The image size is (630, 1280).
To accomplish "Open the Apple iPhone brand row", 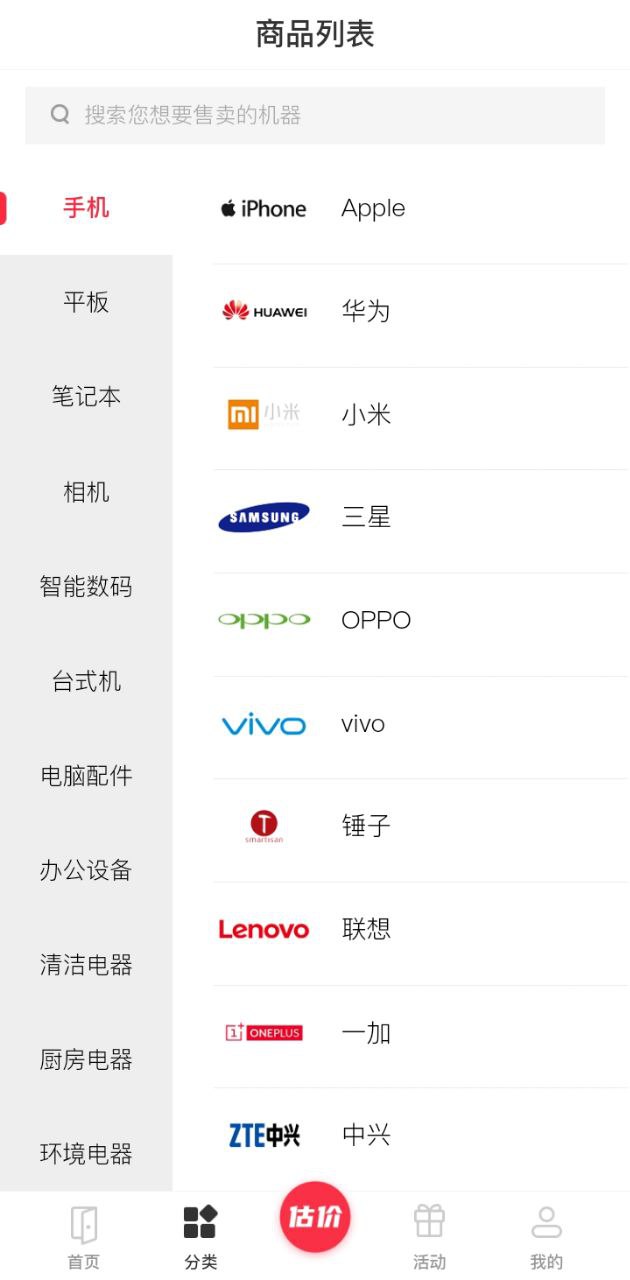I will (x=420, y=209).
